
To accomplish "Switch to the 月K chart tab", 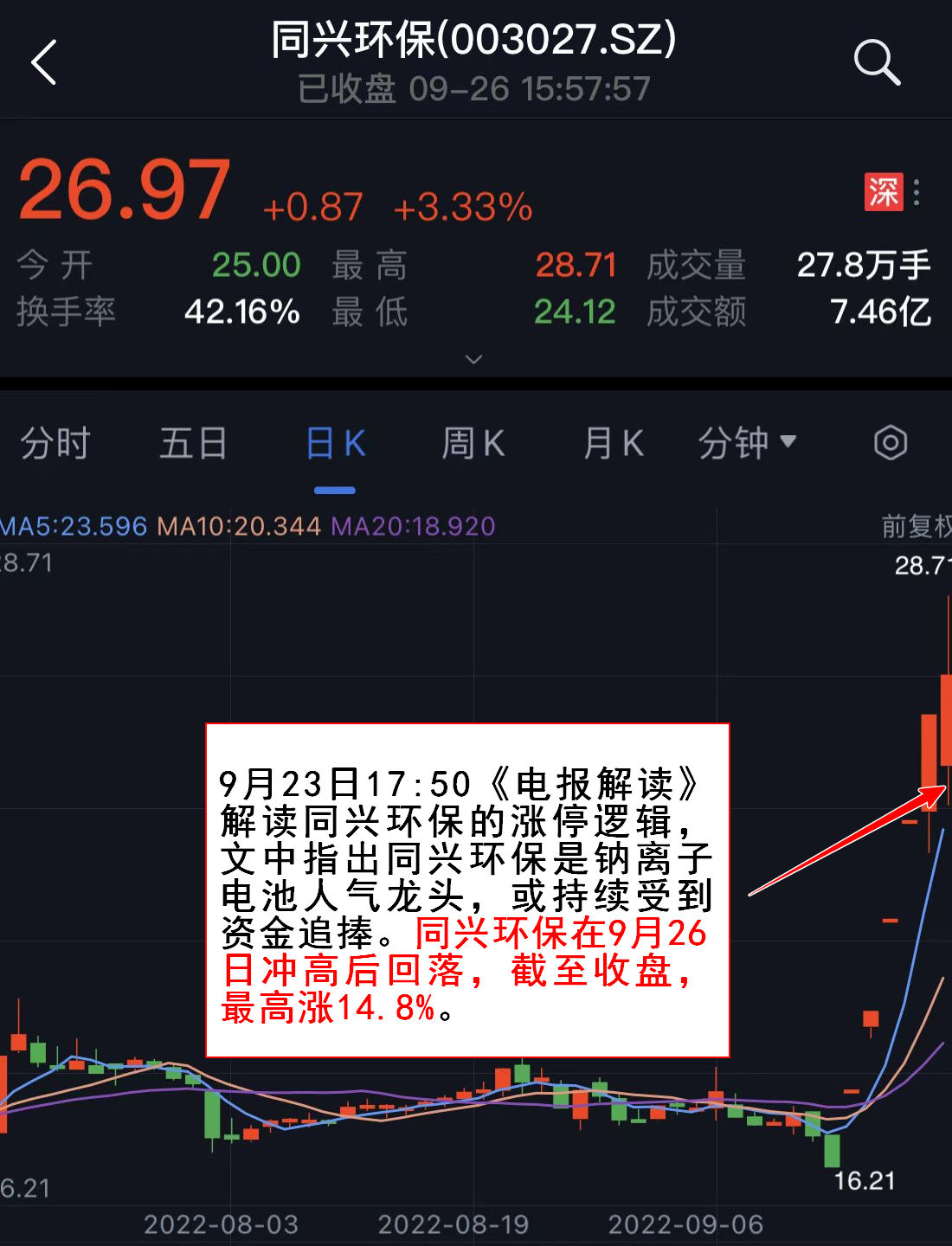I will tap(613, 444).
